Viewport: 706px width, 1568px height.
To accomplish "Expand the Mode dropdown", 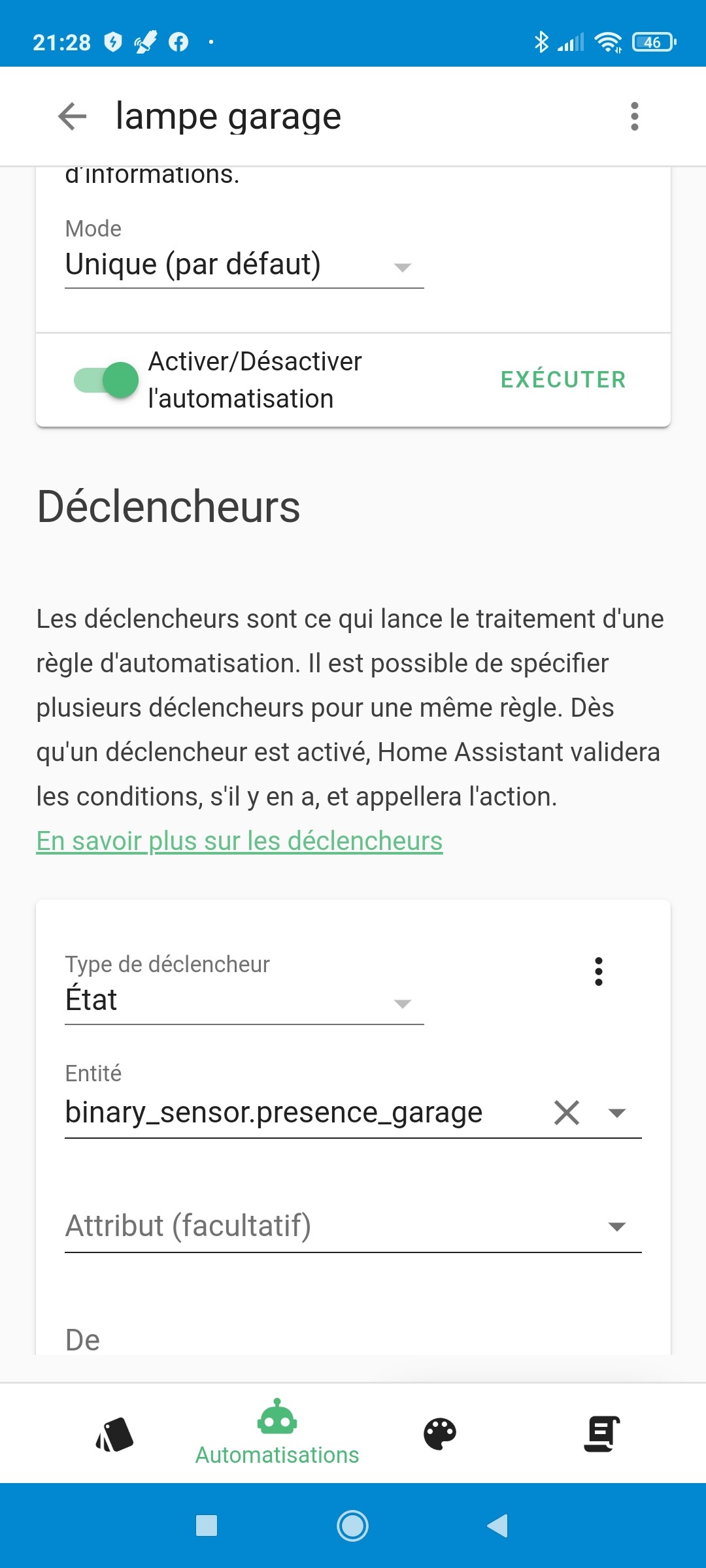I will tap(244, 255).
